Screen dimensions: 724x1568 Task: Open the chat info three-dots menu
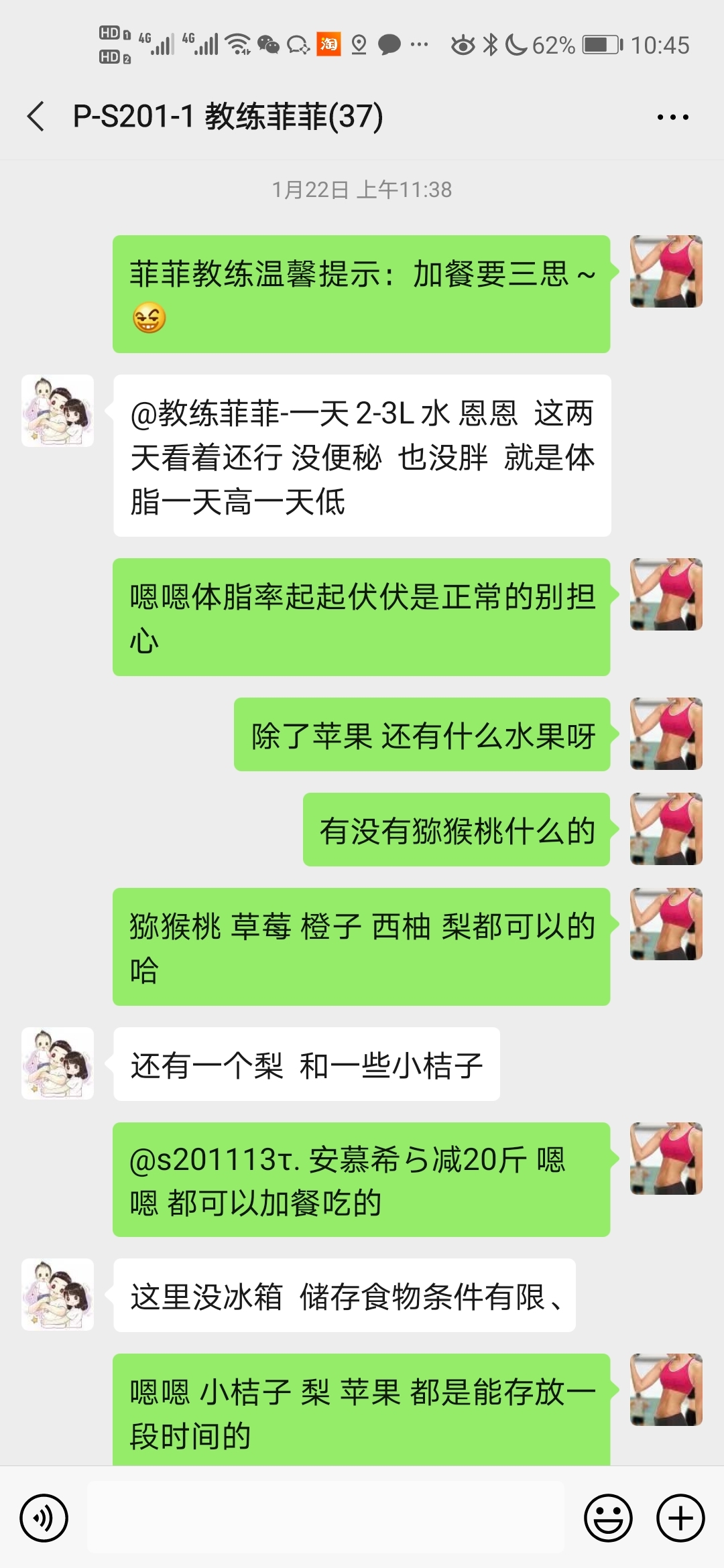click(x=672, y=117)
